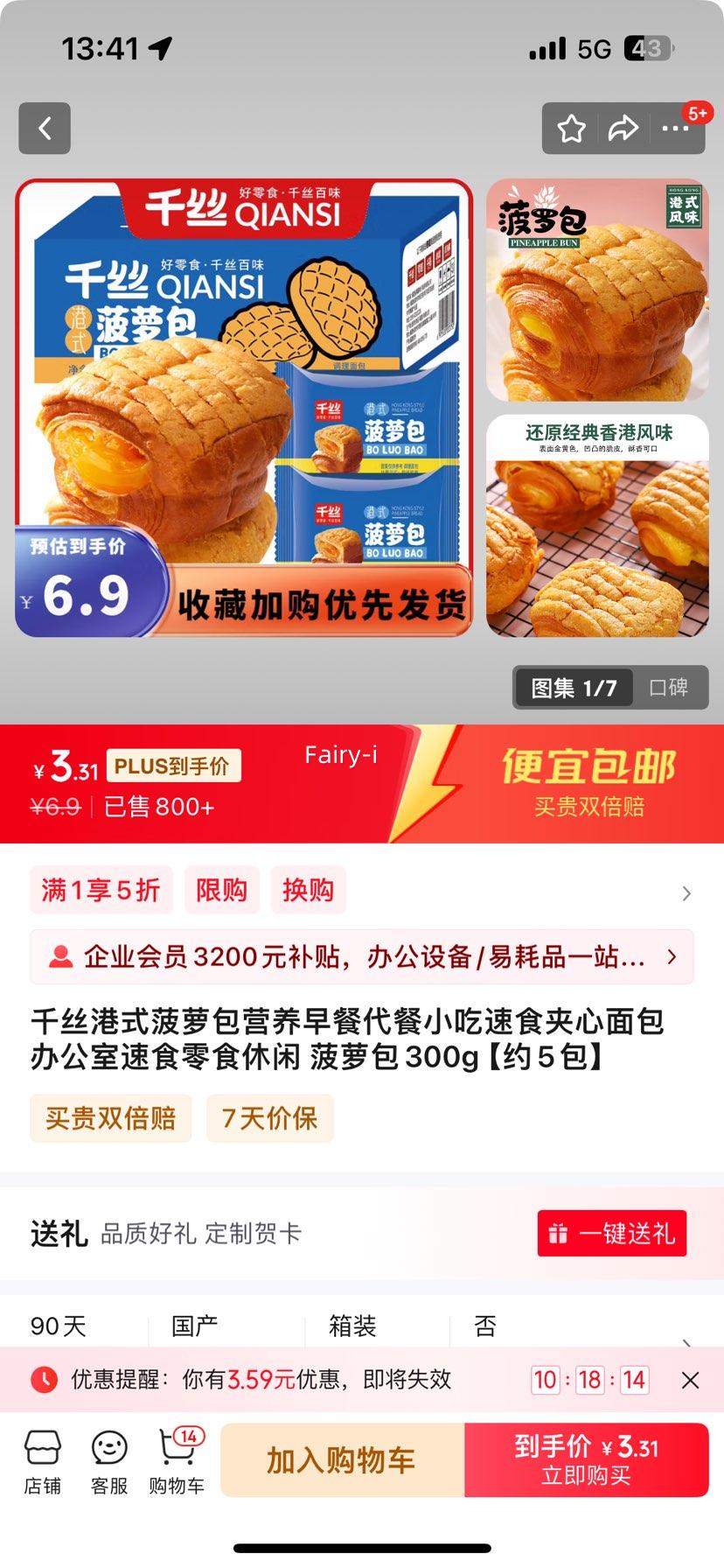The width and height of the screenshot is (724, 1568).
Task: Open the 购物车 shopping cart
Action: click(x=177, y=1461)
